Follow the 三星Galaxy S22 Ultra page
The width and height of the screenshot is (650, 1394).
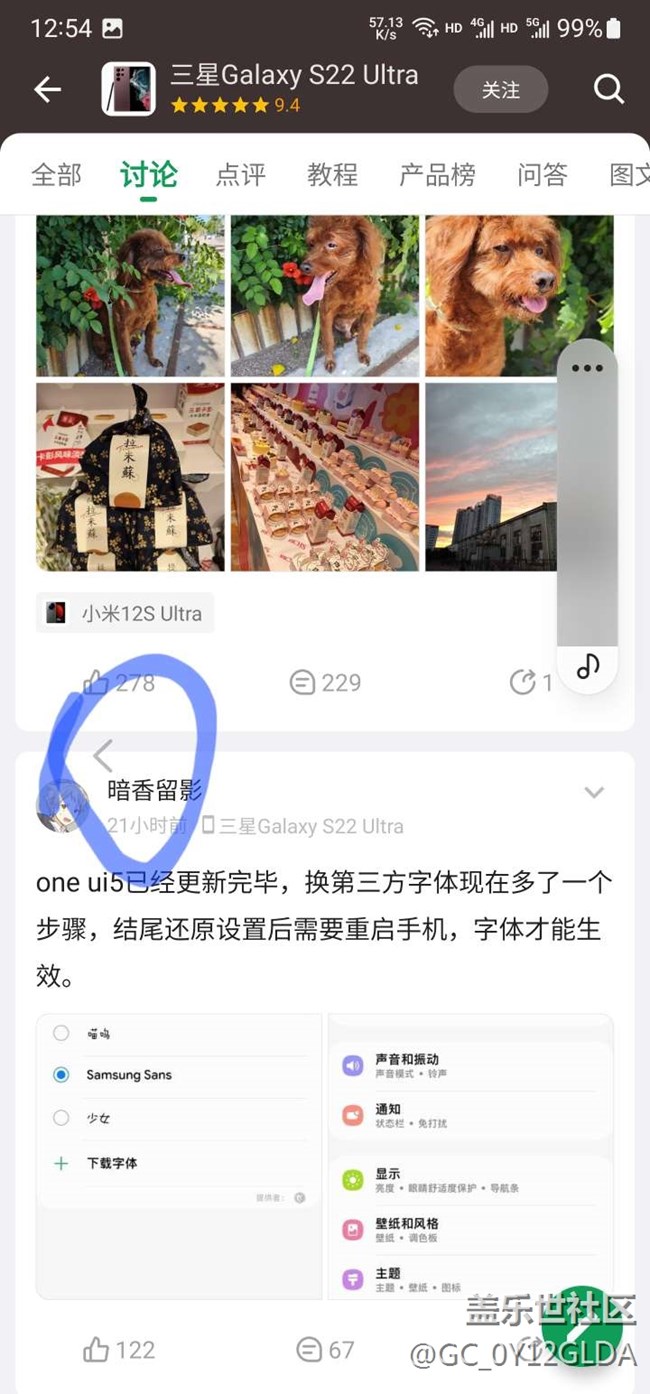(x=501, y=90)
